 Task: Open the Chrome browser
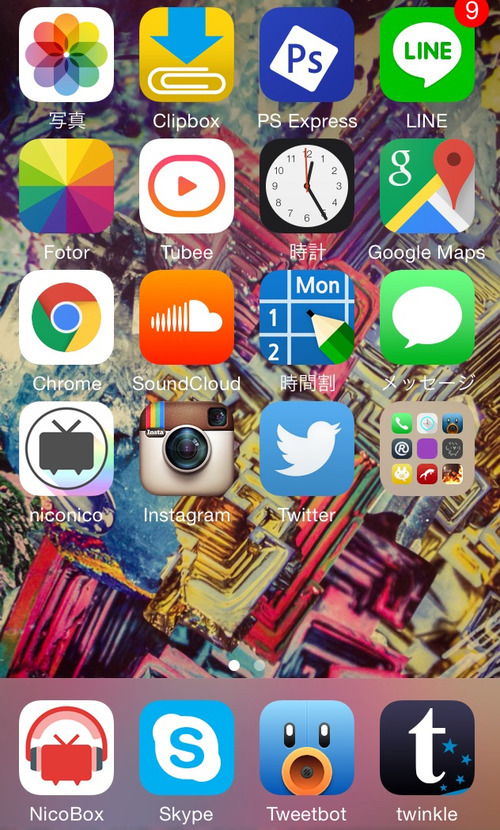(x=66, y=317)
